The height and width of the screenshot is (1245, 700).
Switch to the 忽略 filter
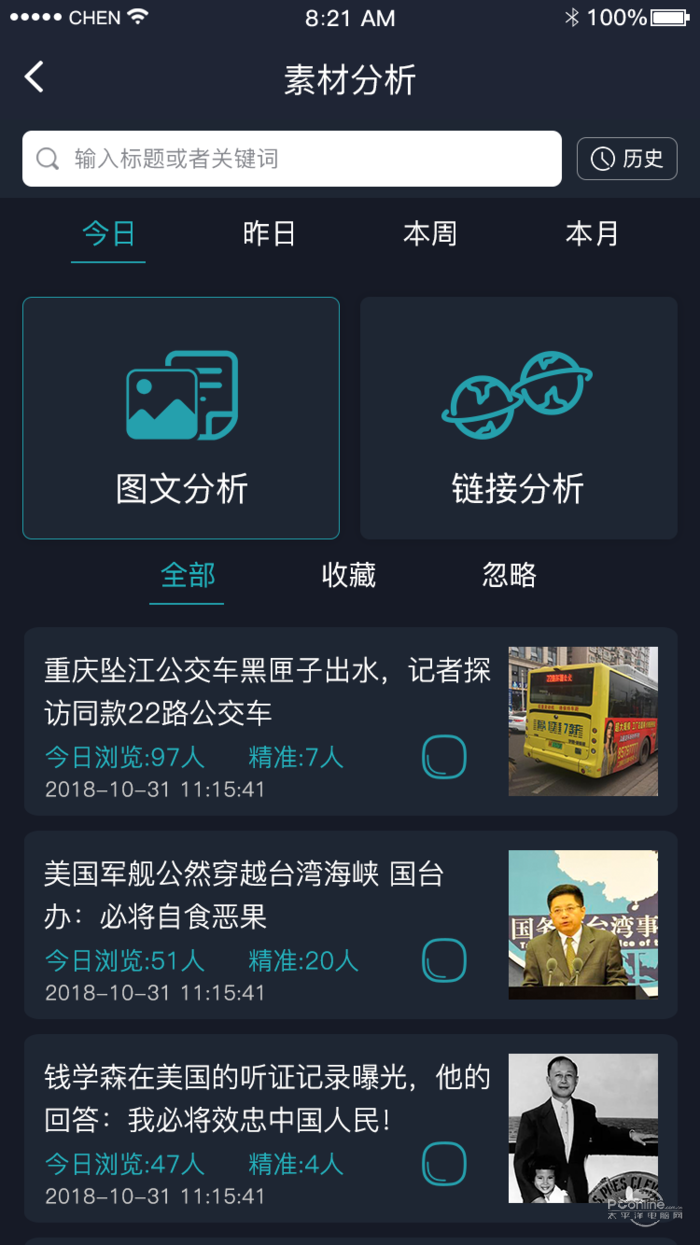pyautogui.click(x=509, y=575)
